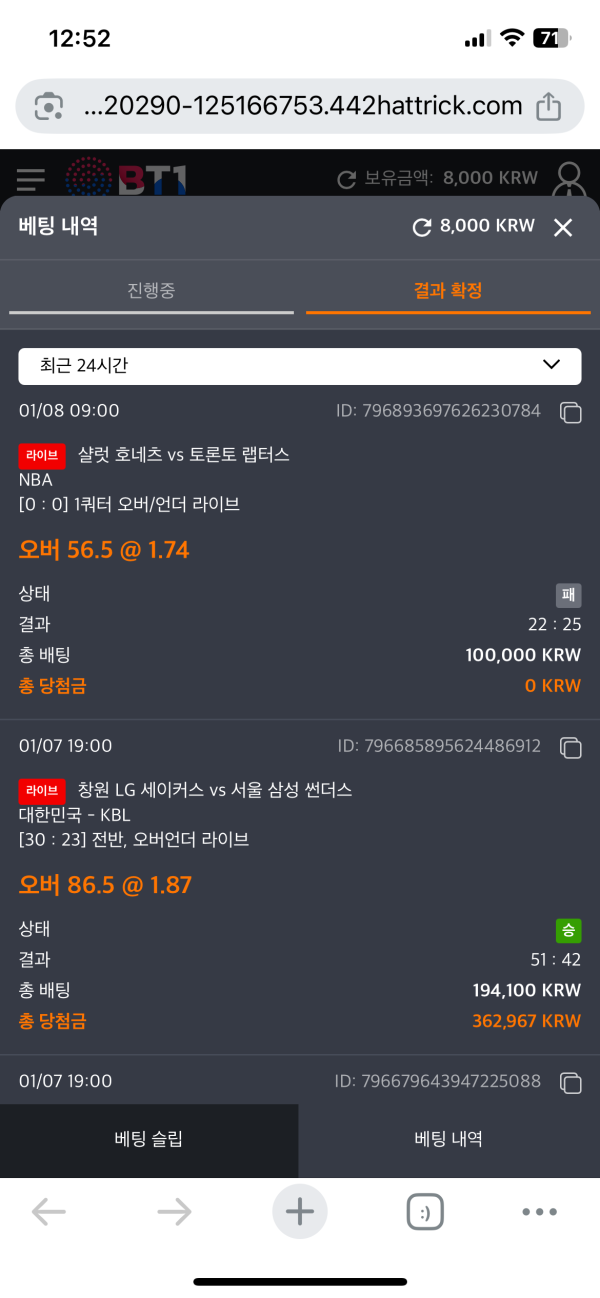Viewport: 600px width, 1298px height.
Task: Open a new browser tab
Action: (x=299, y=1212)
